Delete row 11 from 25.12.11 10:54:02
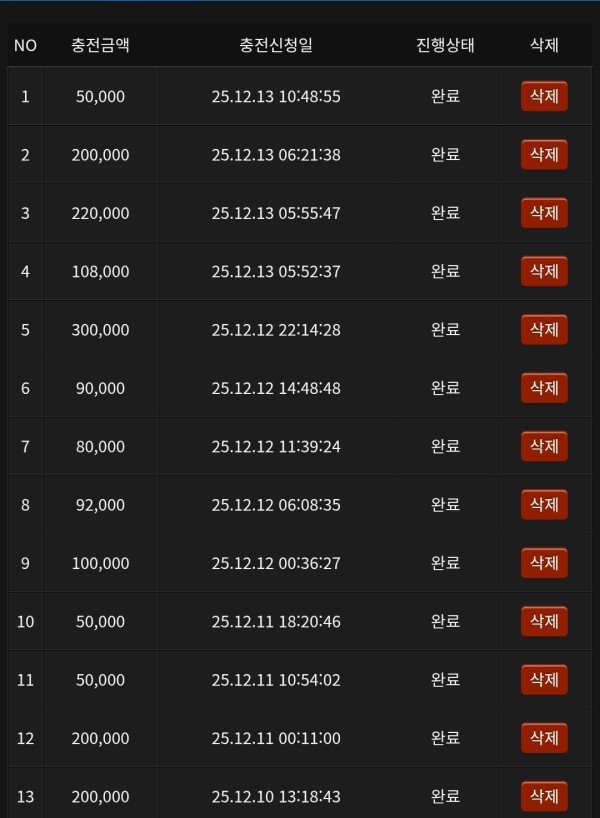600x818 pixels. [x=544, y=680]
